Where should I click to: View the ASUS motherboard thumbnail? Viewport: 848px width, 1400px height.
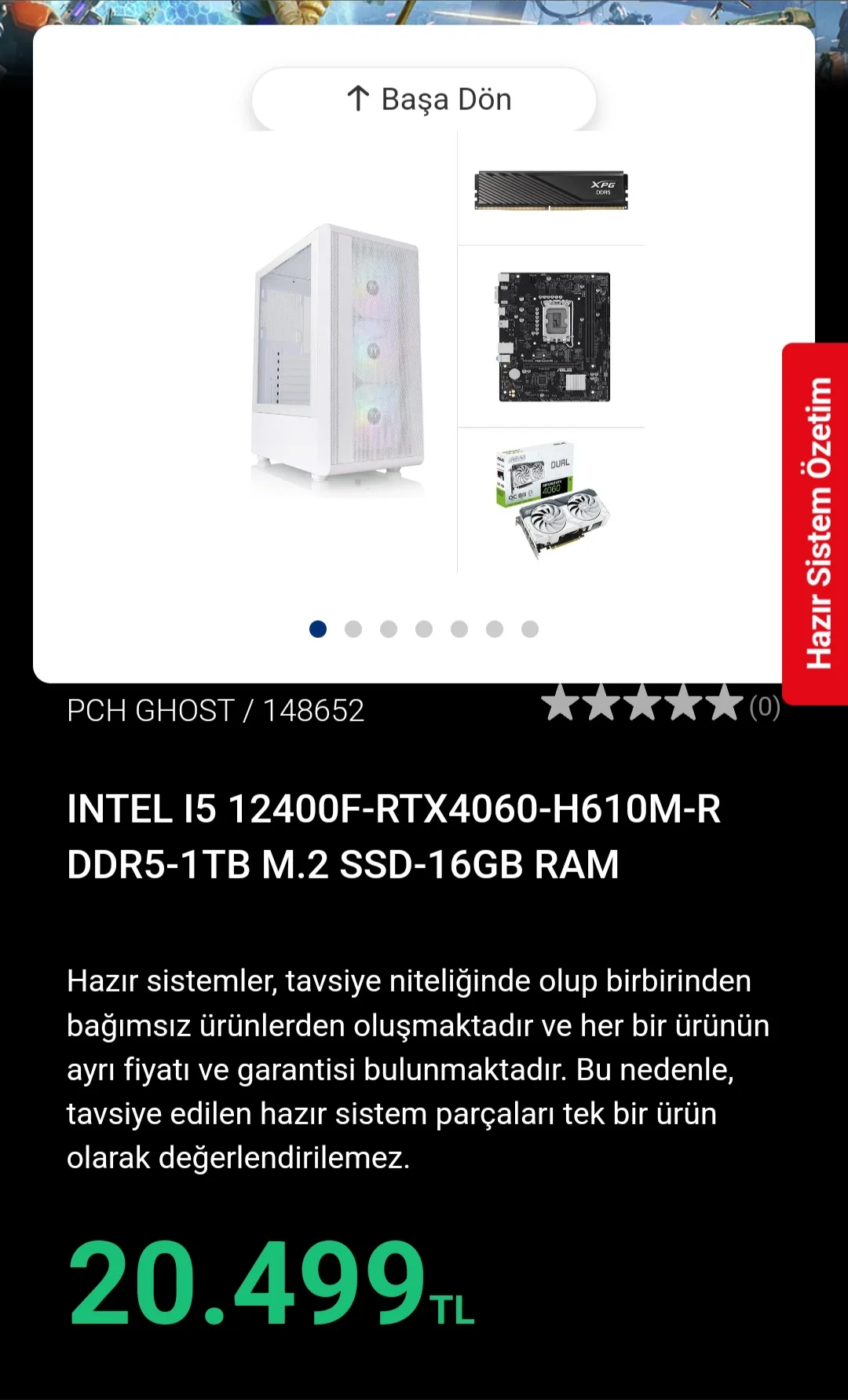click(554, 338)
